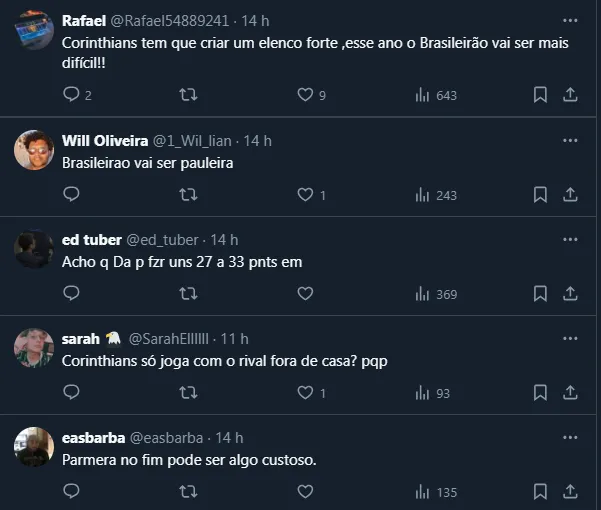Viewport: 601px width, 510px height.
Task: Open the more menu on ed tuber's tweet
Action: [570, 239]
